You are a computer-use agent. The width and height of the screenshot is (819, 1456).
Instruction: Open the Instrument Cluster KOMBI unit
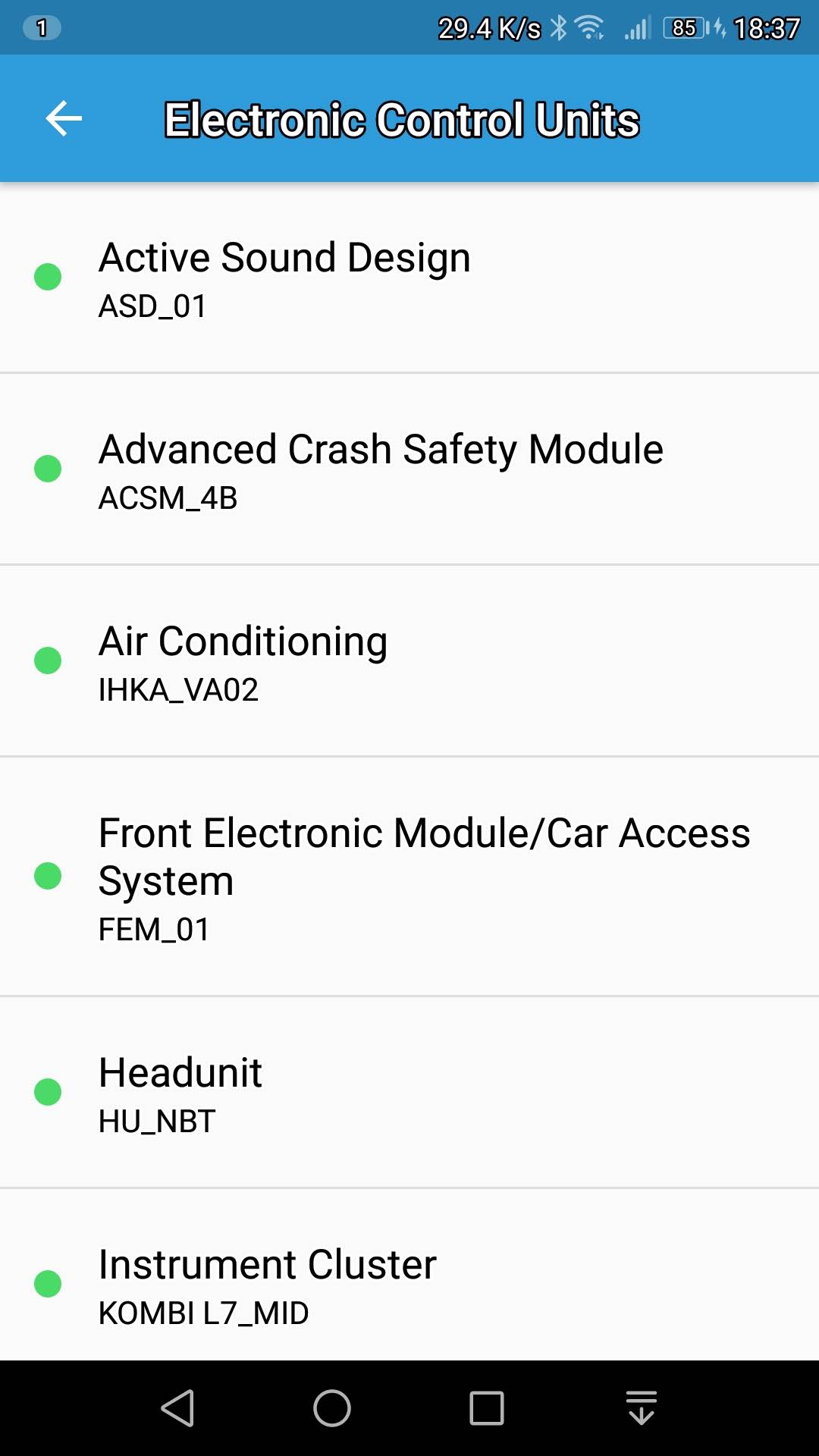point(409,1275)
